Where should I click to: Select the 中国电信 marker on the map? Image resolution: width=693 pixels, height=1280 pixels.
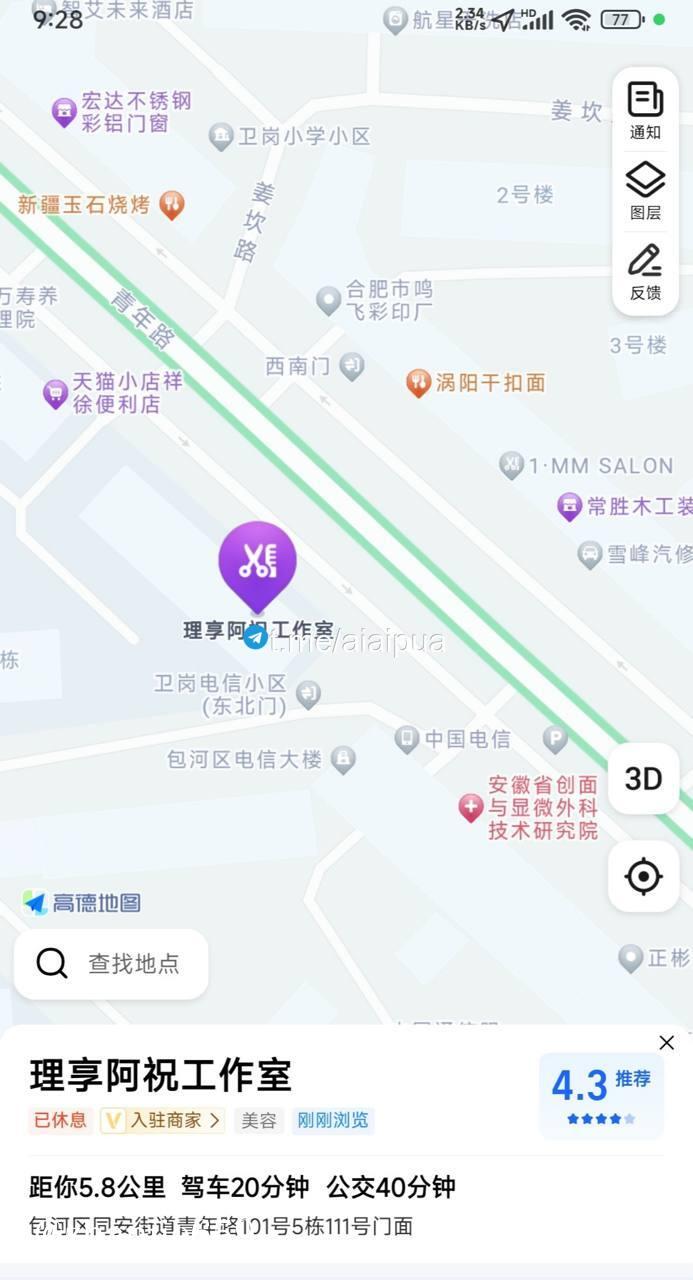click(x=407, y=739)
